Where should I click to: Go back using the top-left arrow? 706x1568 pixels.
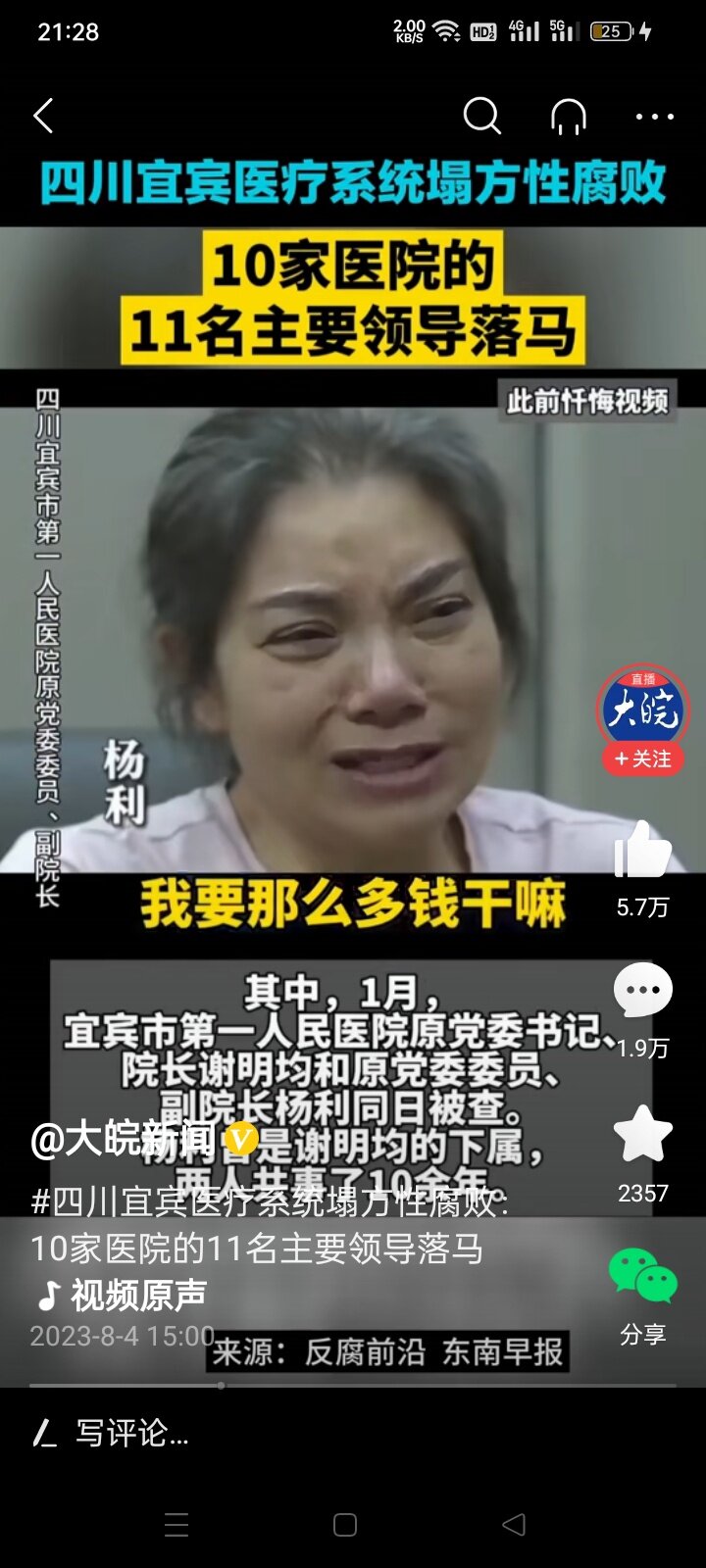pyautogui.click(x=43, y=116)
